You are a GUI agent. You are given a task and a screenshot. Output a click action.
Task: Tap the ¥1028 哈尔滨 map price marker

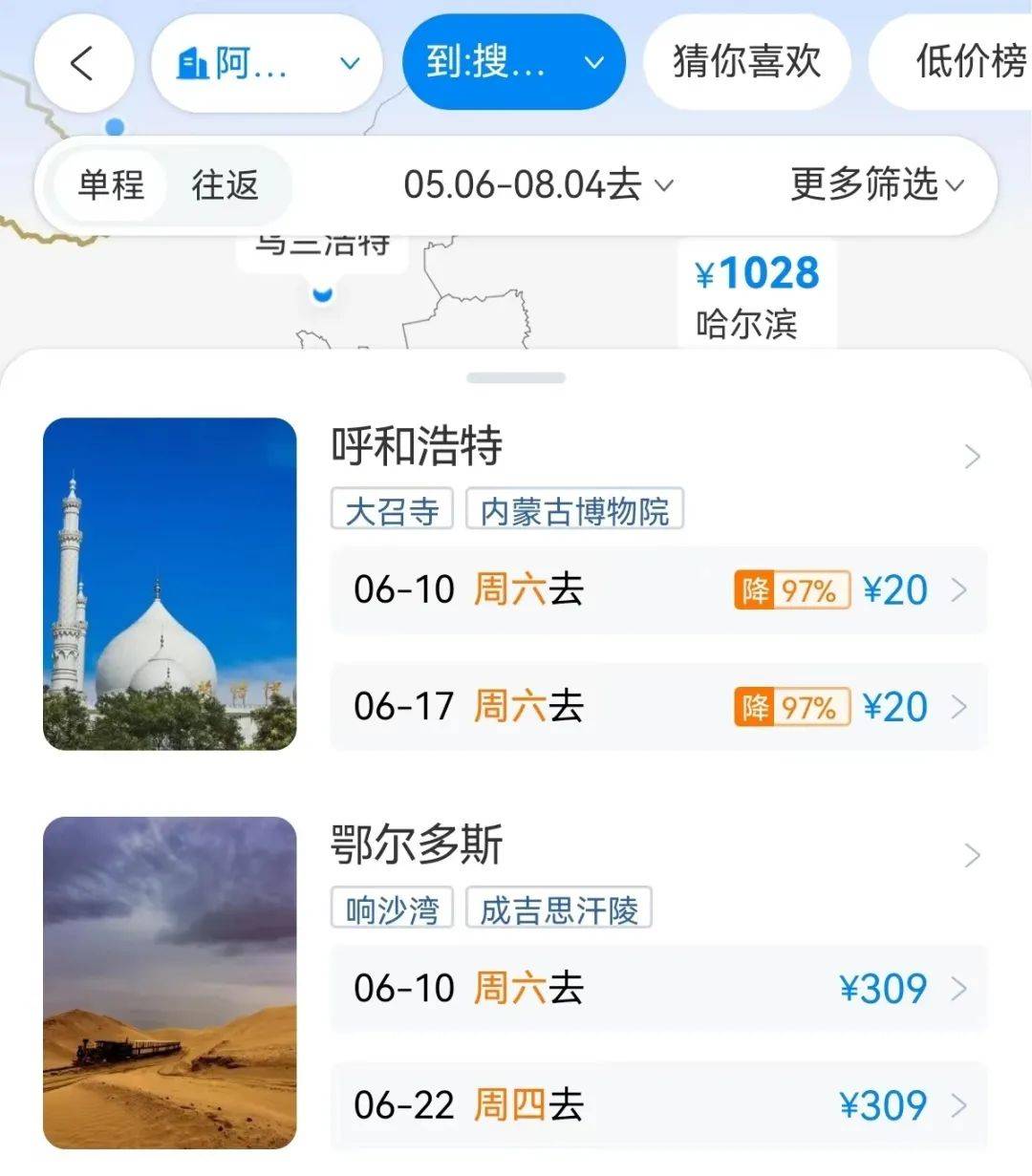tap(757, 296)
